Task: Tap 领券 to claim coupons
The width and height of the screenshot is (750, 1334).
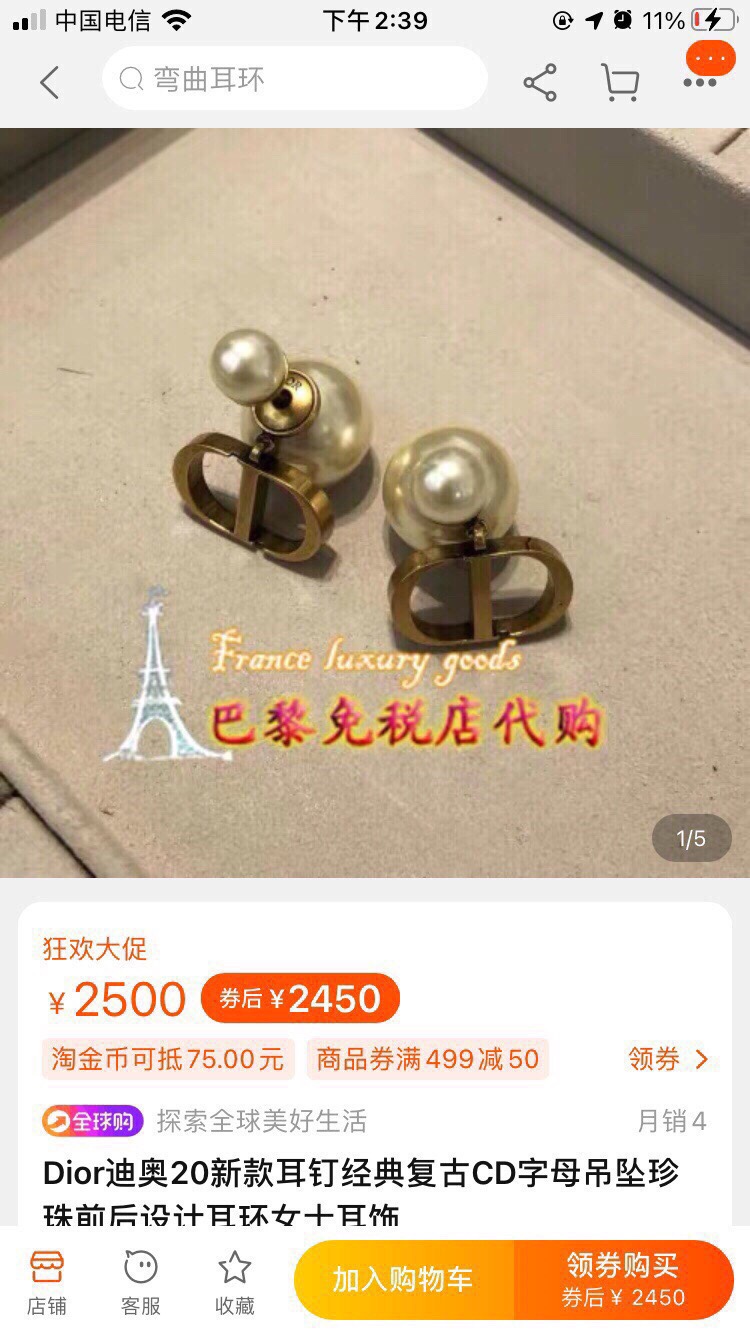Action: click(x=668, y=1059)
